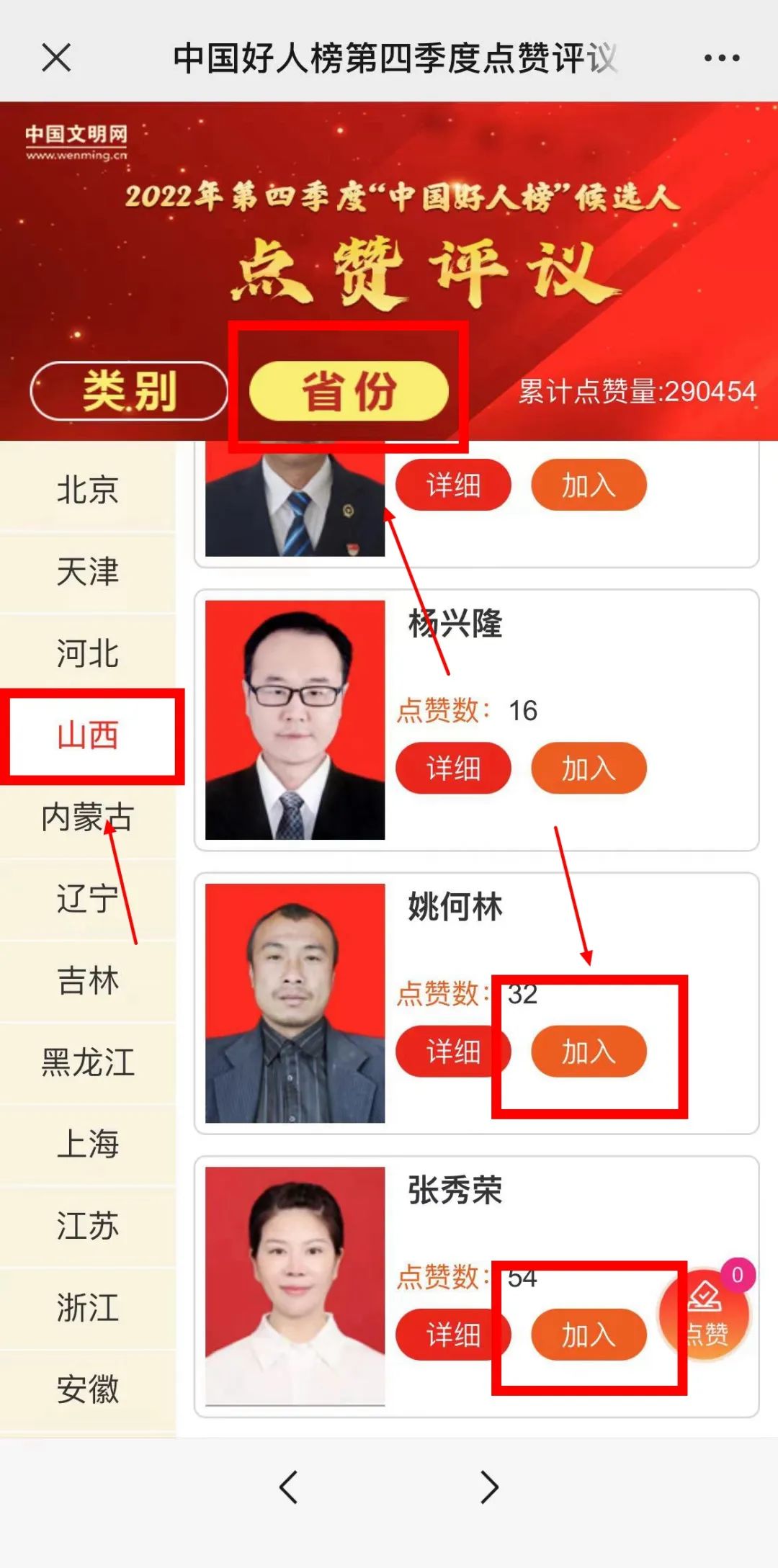Open 黑龙江 candidates
Screen dimensions: 778x1568
[88, 1062]
